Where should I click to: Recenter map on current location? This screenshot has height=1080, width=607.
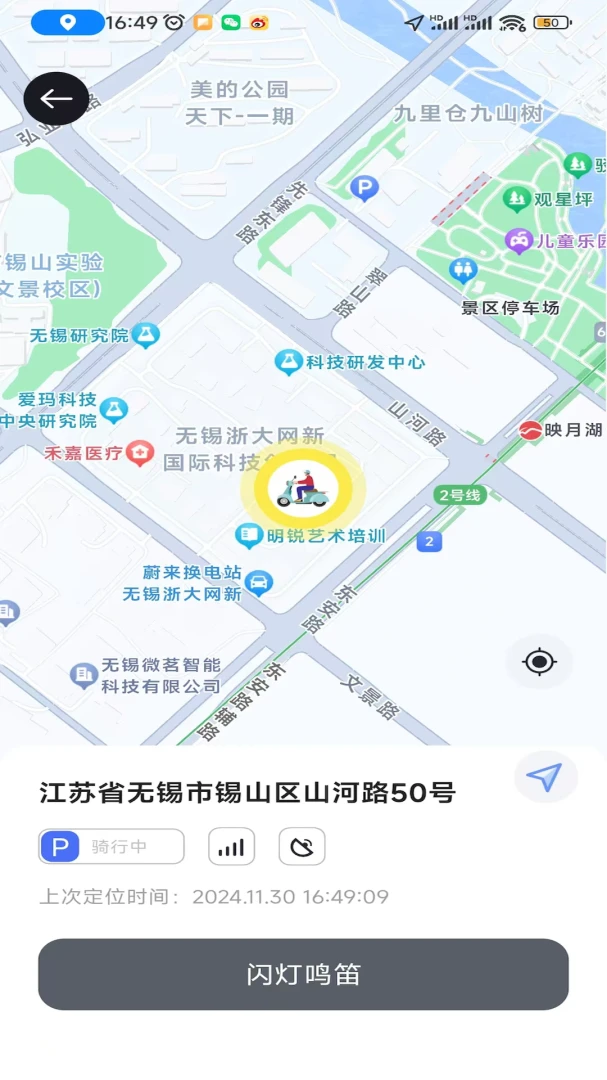pos(539,661)
